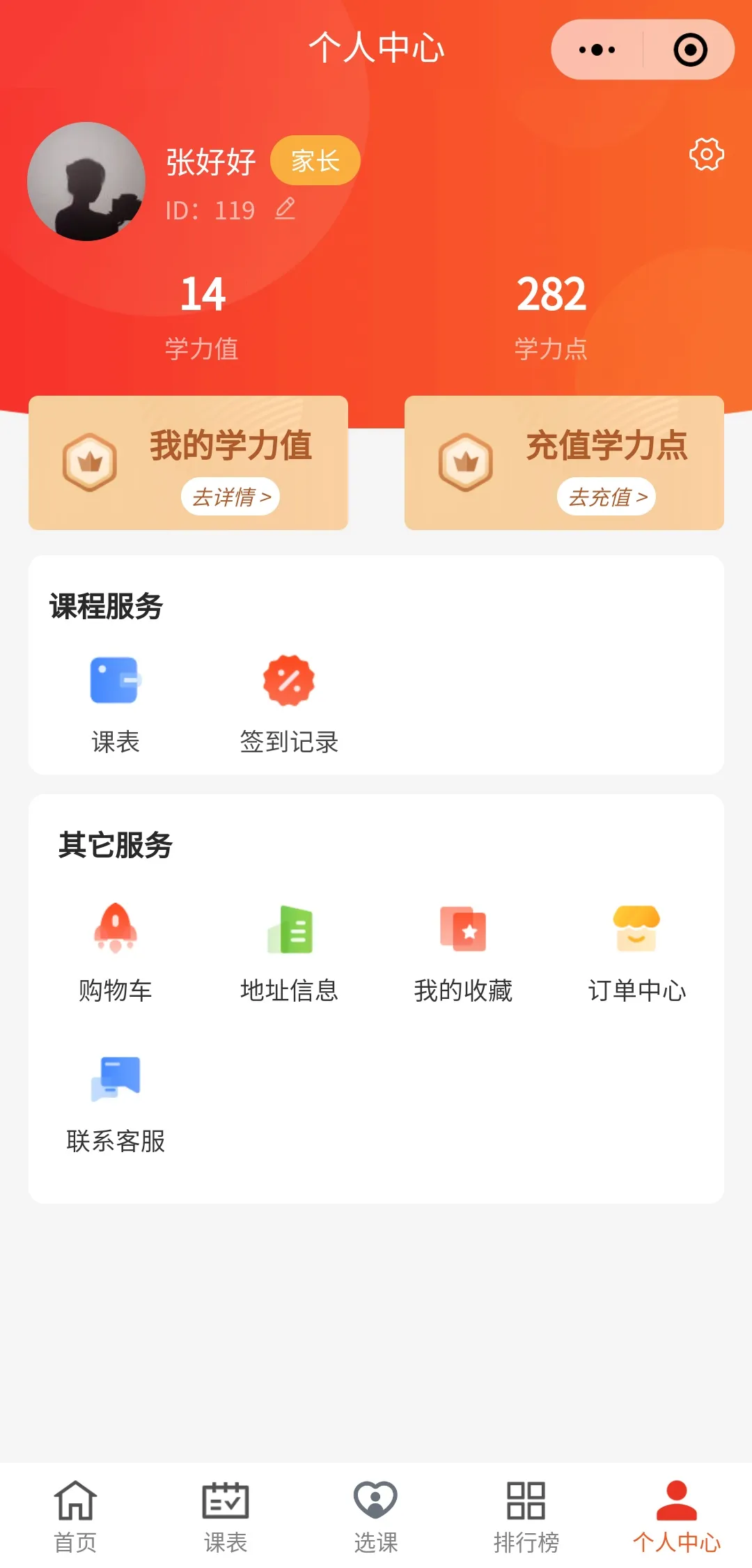
Task: Tap the profile avatar picture
Action: tap(86, 182)
